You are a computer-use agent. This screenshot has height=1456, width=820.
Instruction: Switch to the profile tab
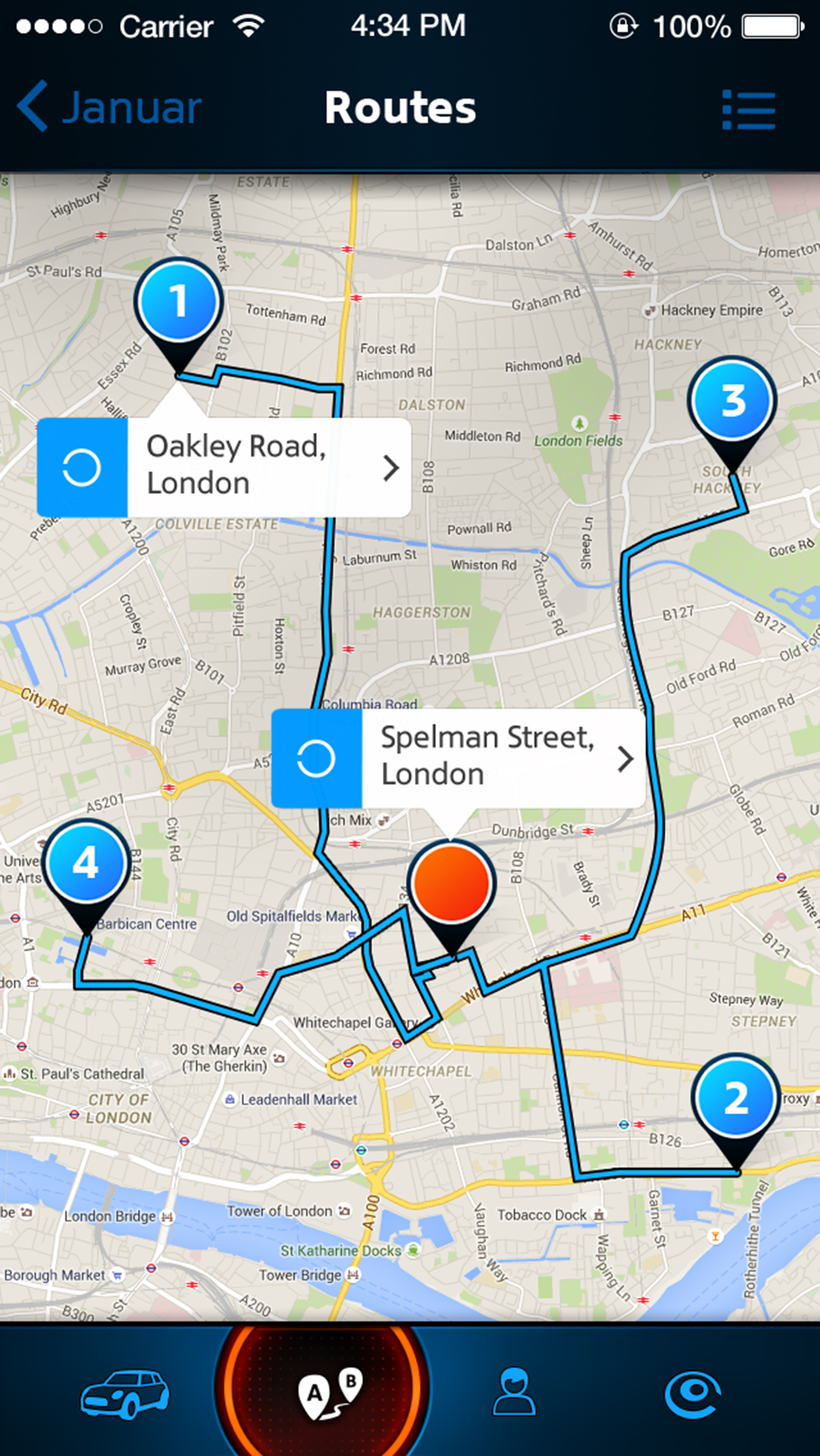pos(514,1394)
